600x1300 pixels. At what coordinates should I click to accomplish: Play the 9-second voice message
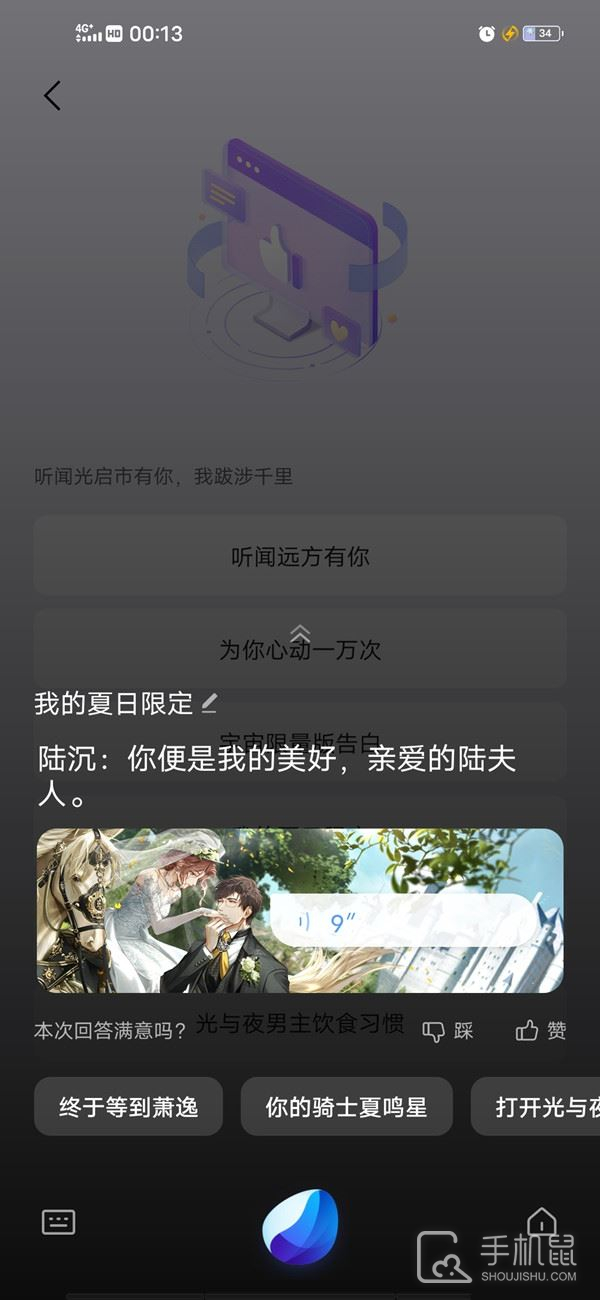pyautogui.click(x=405, y=920)
